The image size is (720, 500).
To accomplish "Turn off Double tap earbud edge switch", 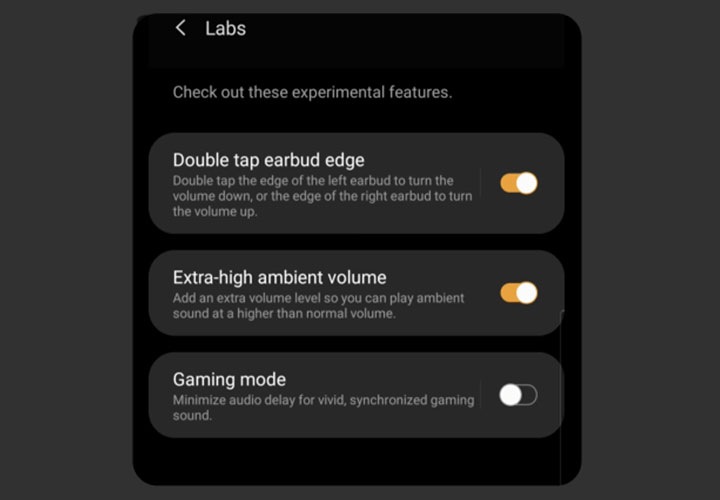I will (518, 183).
